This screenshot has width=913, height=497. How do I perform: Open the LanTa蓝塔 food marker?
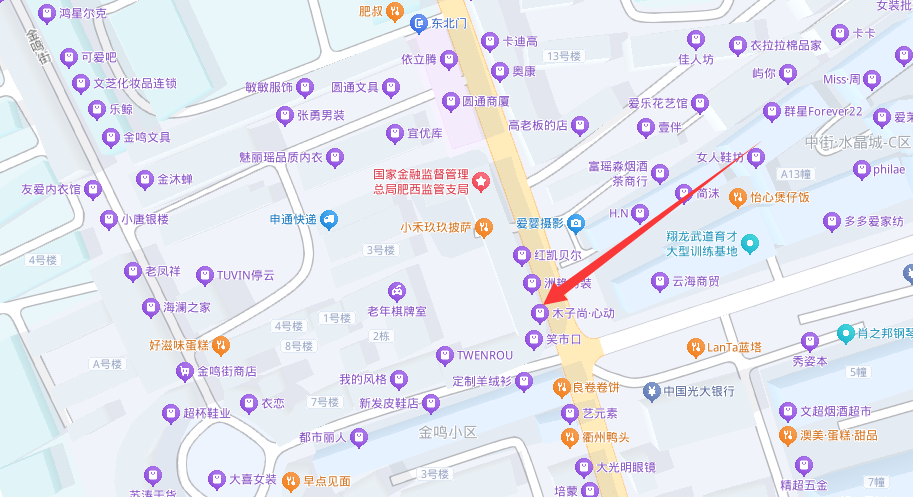pos(695,347)
